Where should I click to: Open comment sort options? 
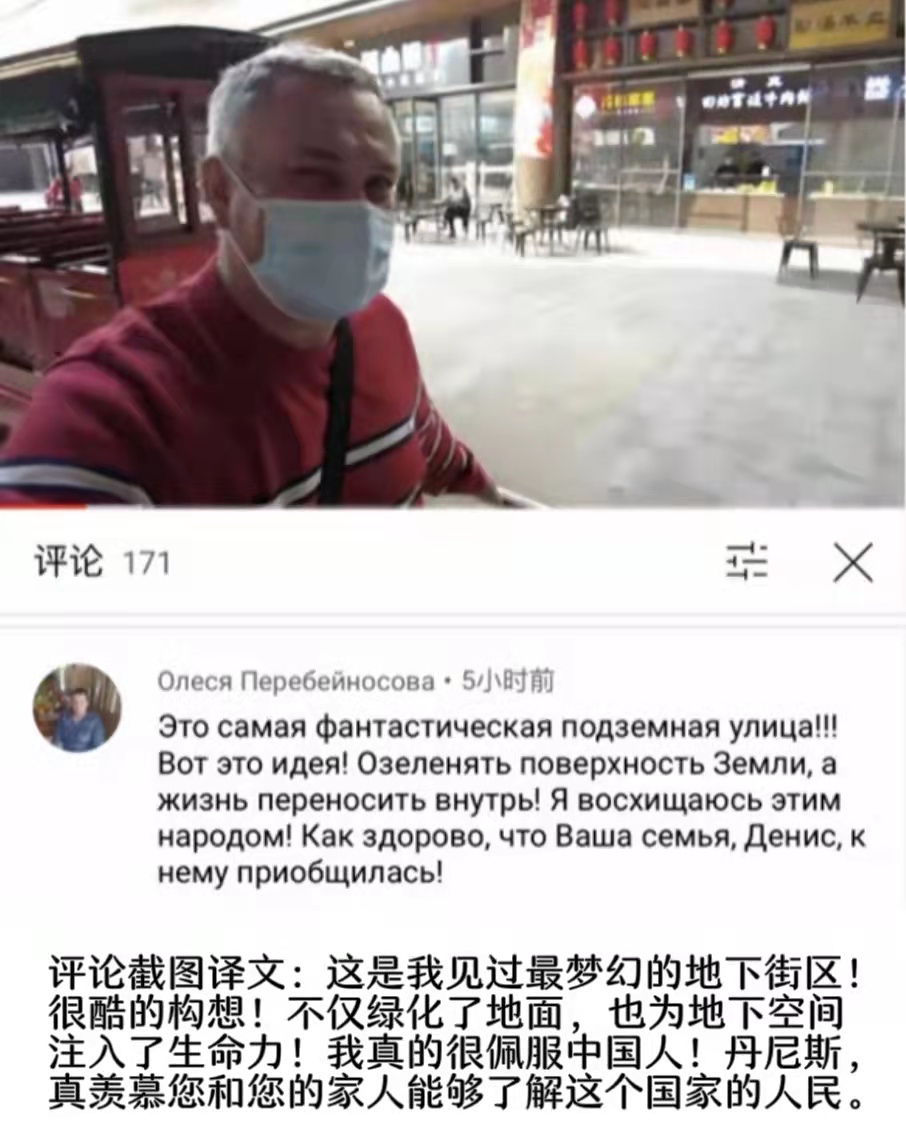(x=747, y=562)
